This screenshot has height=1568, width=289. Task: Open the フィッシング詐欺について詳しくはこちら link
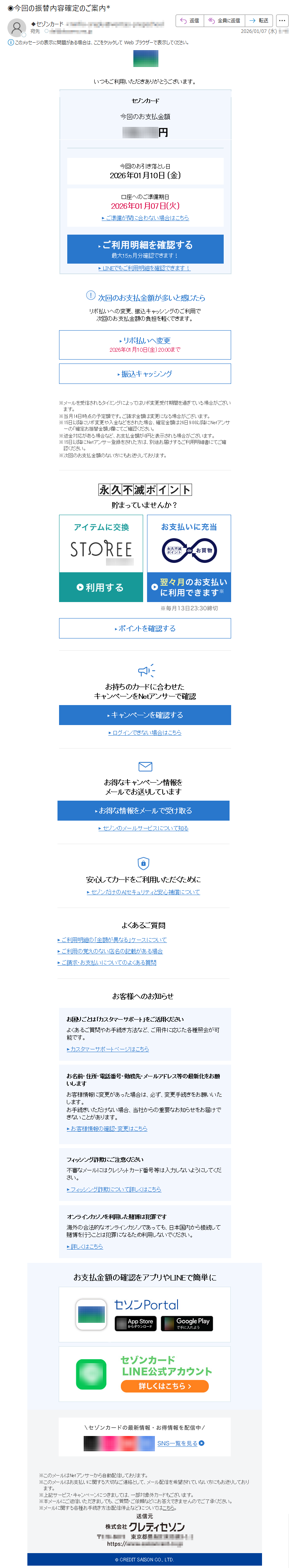coord(114,1189)
